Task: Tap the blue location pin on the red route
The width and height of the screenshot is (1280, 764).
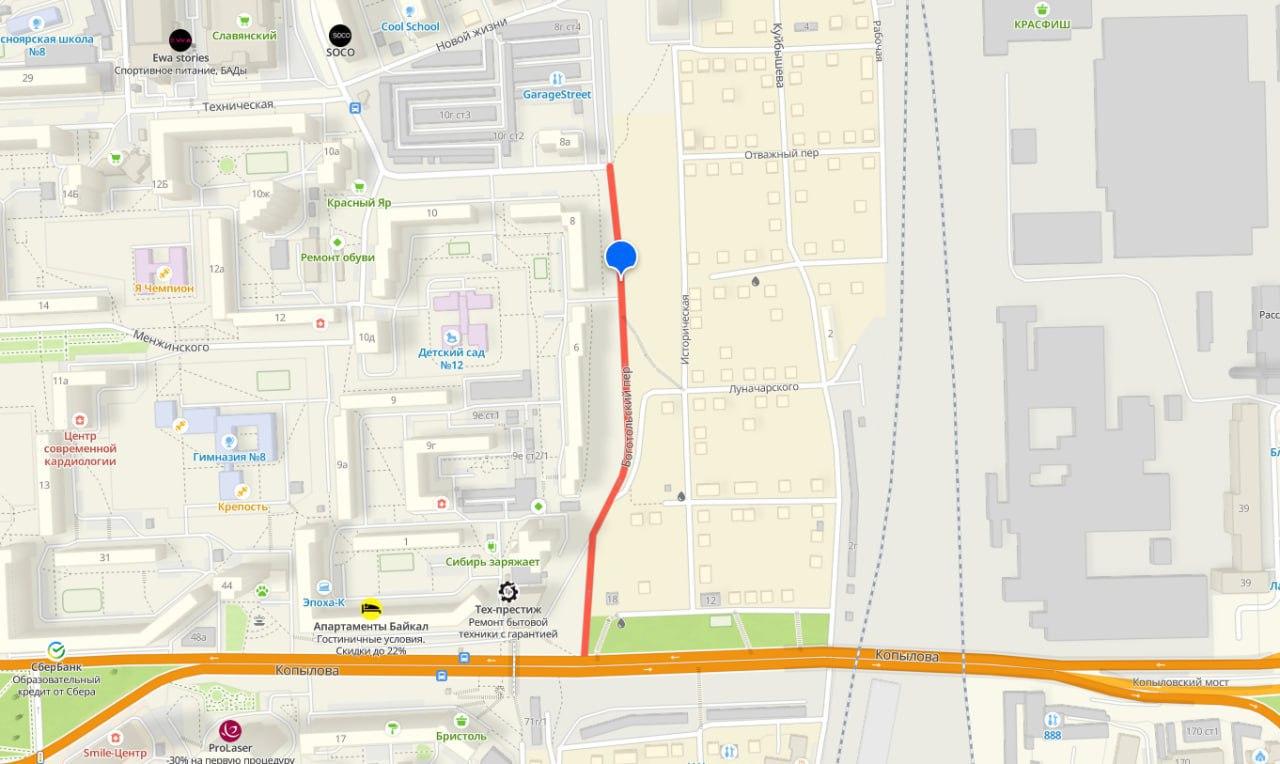Action: (622, 256)
